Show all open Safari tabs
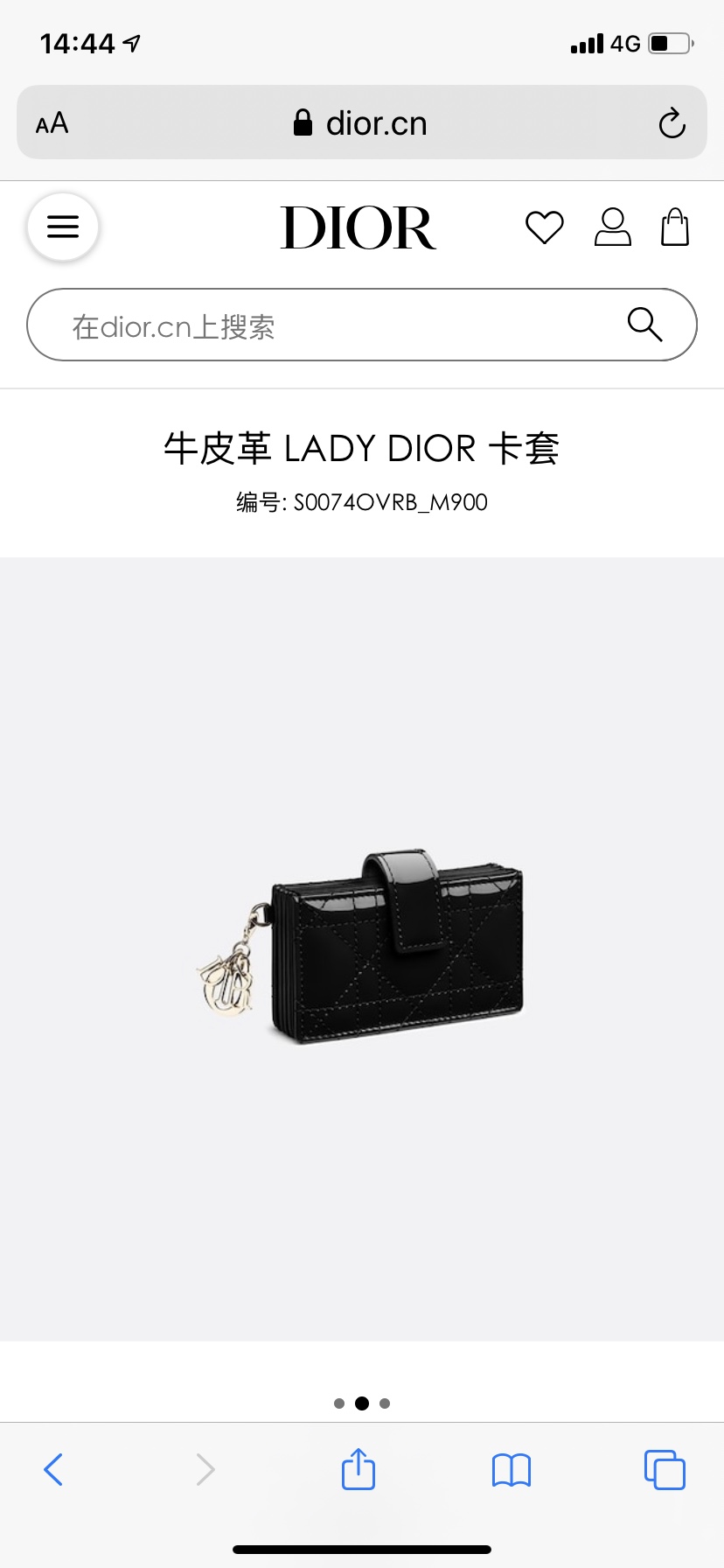The width and height of the screenshot is (724, 1568). (x=665, y=1469)
